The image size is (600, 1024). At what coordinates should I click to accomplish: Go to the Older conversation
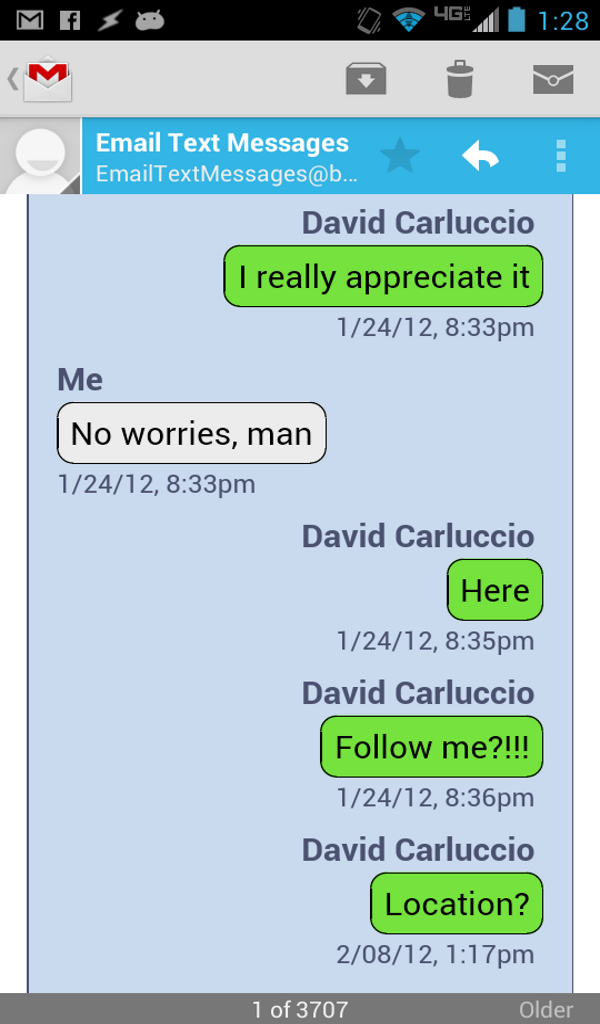tap(546, 1009)
